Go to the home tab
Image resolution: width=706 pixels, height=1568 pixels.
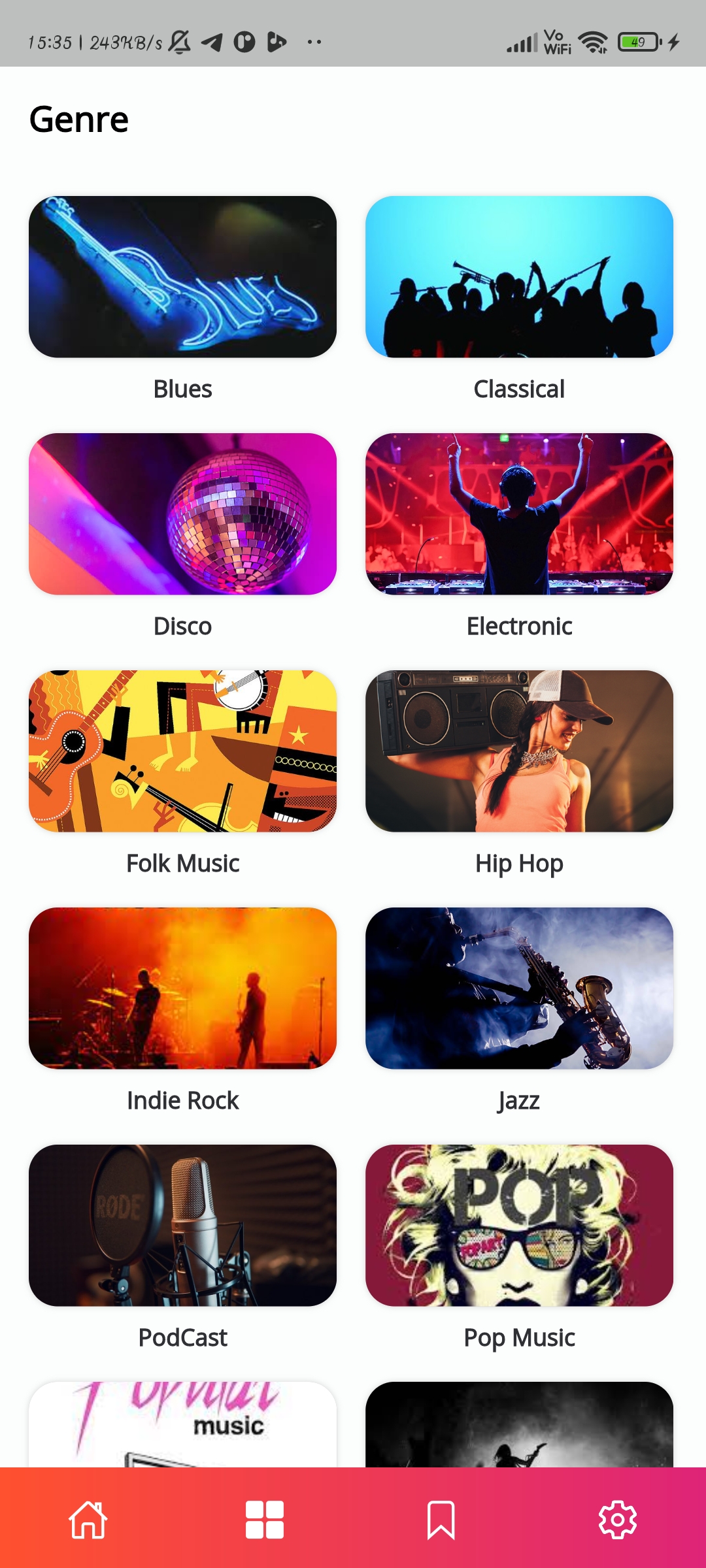pyautogui.click(x=88, y=1520)
